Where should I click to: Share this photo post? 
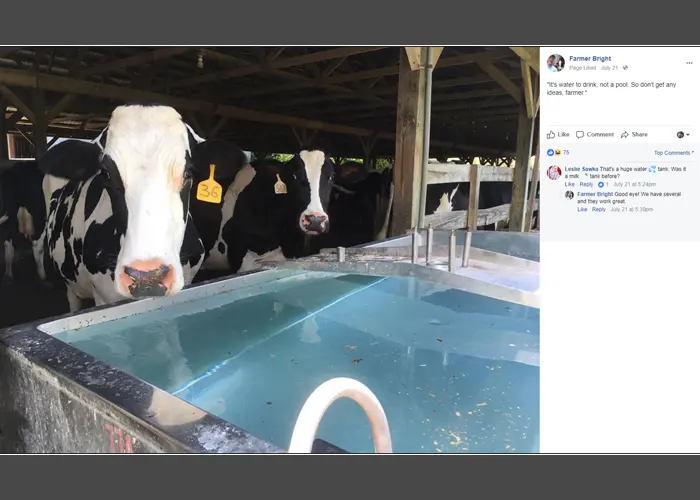[x=634, y=134]
